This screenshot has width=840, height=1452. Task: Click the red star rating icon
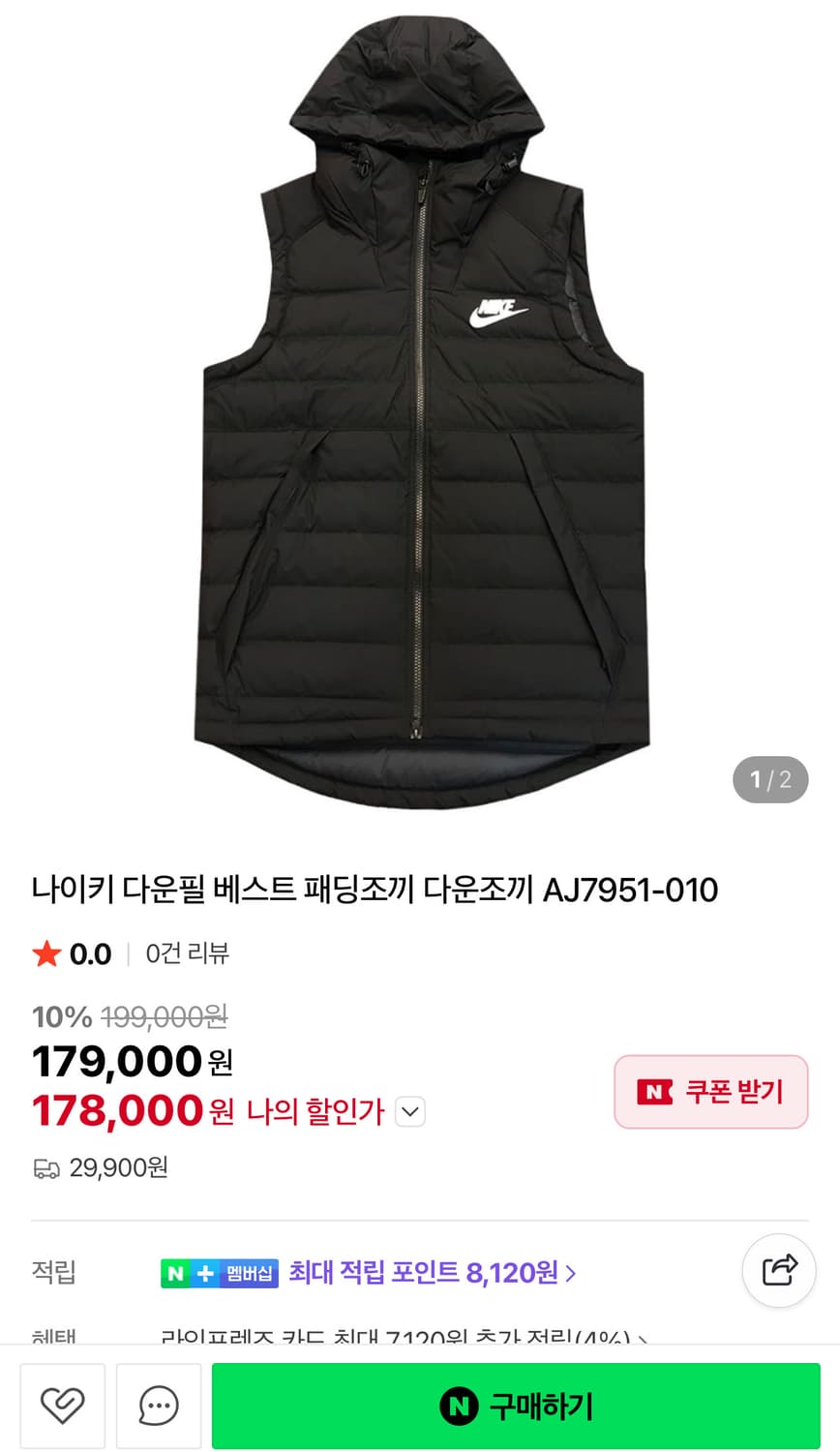[x=45, y=953]
